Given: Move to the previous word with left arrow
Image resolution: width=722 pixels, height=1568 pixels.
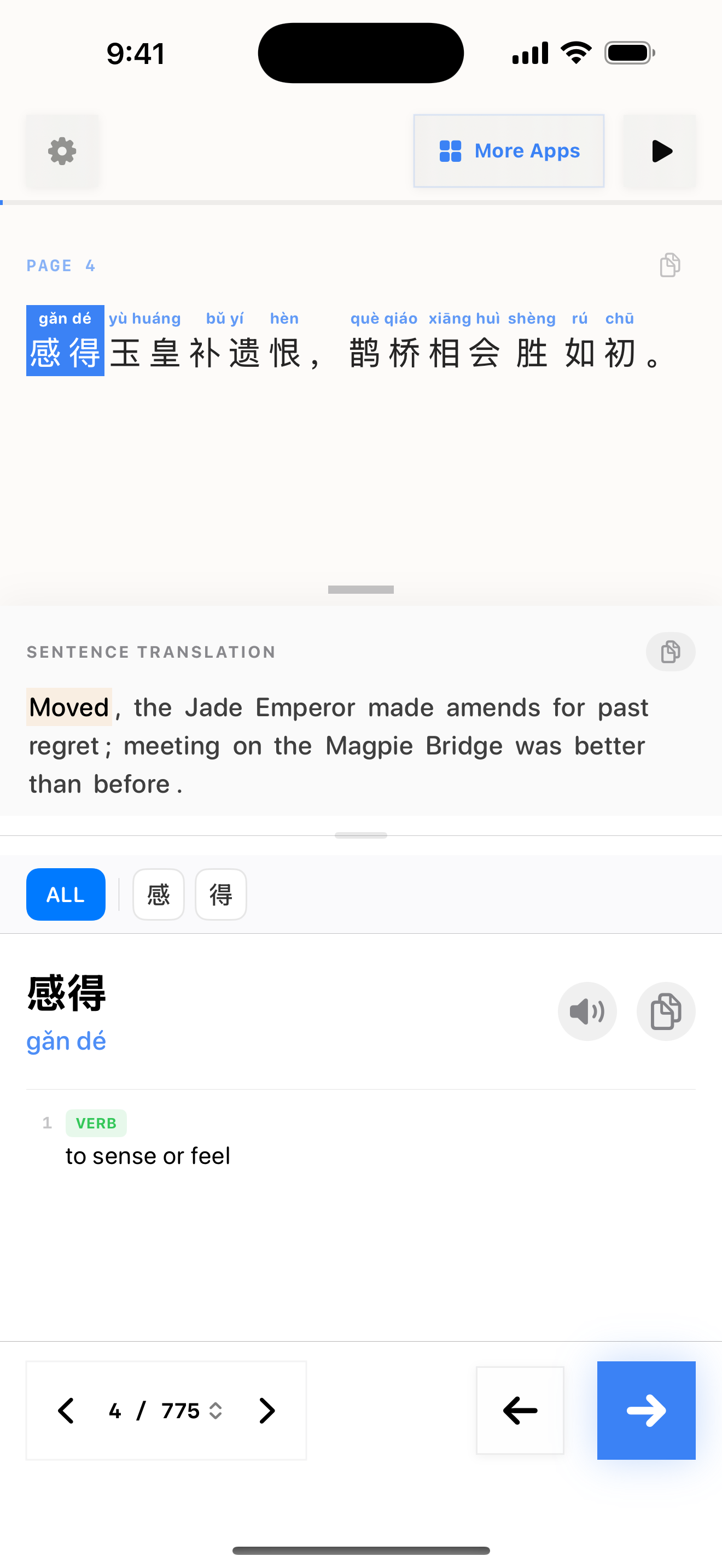Looking at the screenshot, I should point(520,1411).
